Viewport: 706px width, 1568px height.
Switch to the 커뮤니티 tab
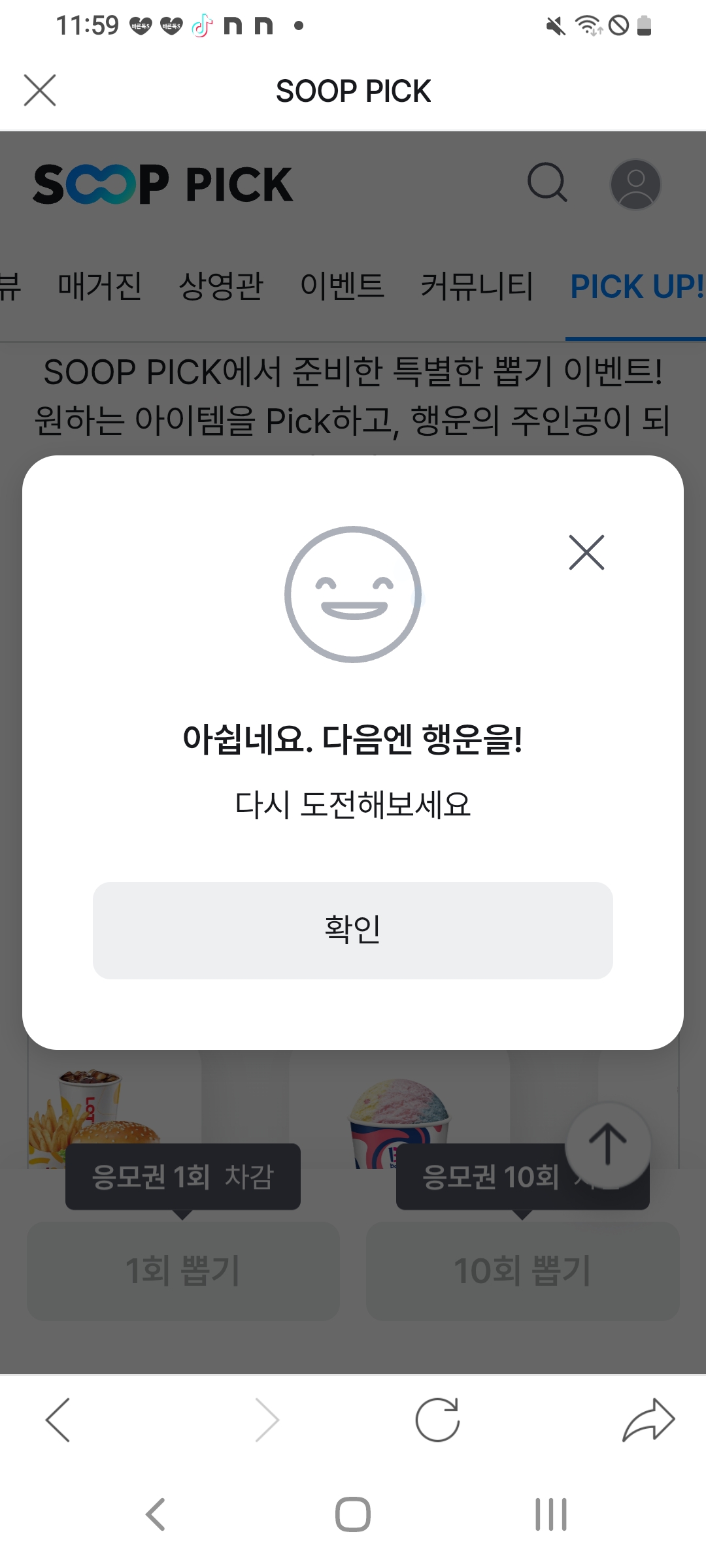[477, 286]
